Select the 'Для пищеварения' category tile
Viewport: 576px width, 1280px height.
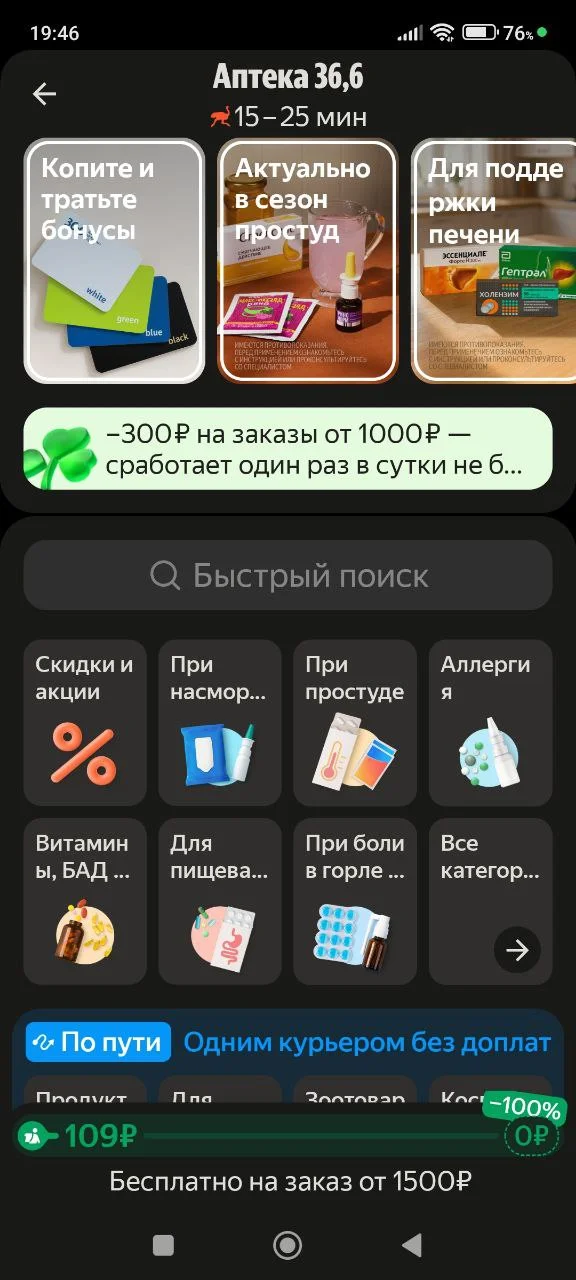220,902
